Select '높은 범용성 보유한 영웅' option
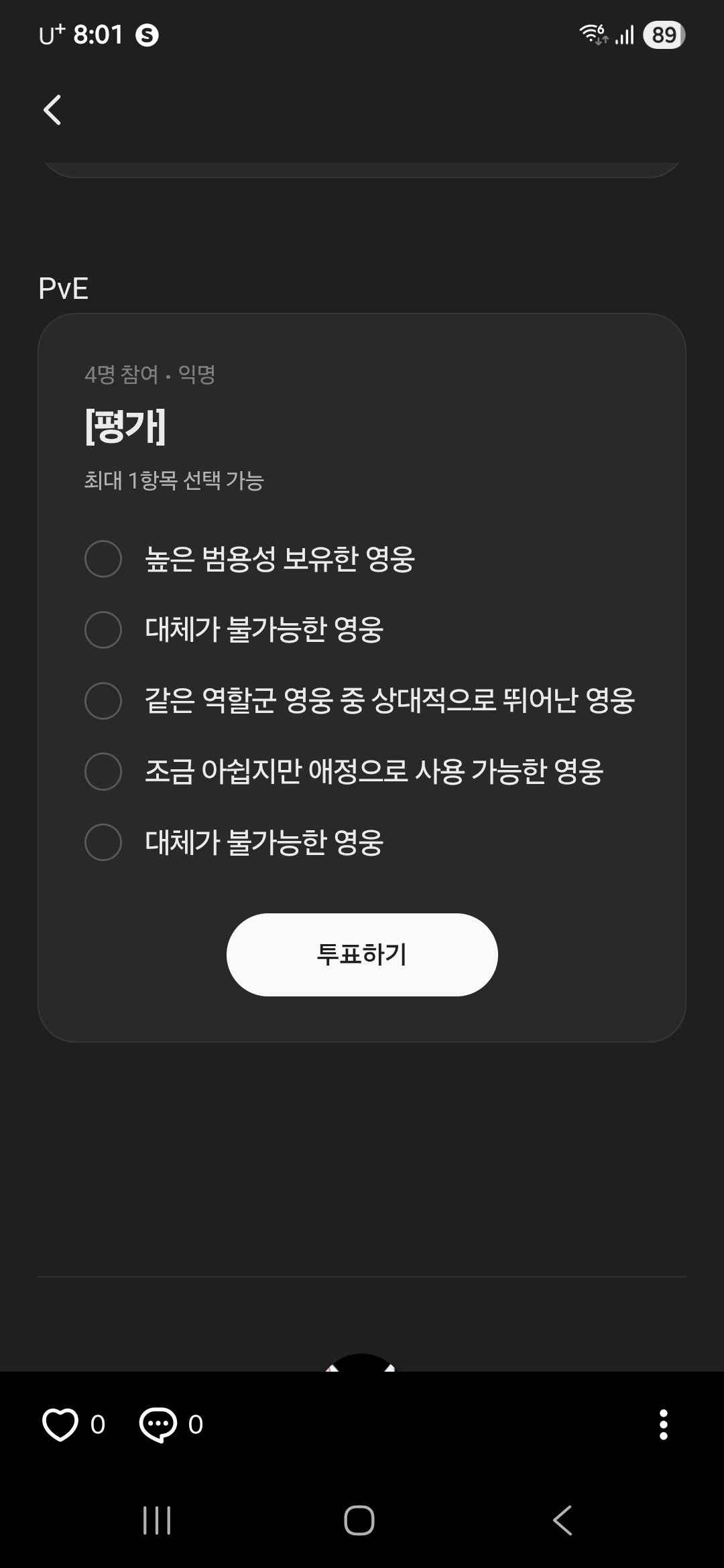This screenshot has height=1568, width=724. tap(249, 559)
